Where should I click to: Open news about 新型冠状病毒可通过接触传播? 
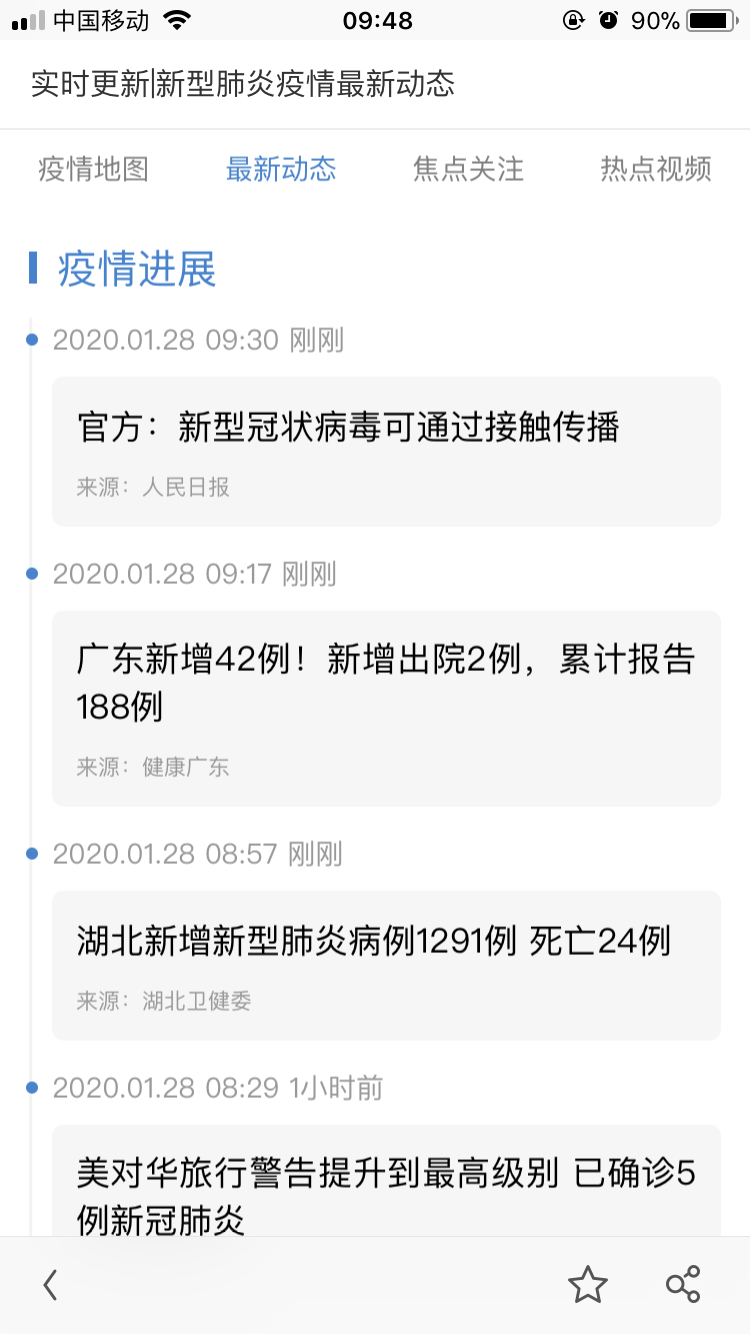tap(386, 450)
